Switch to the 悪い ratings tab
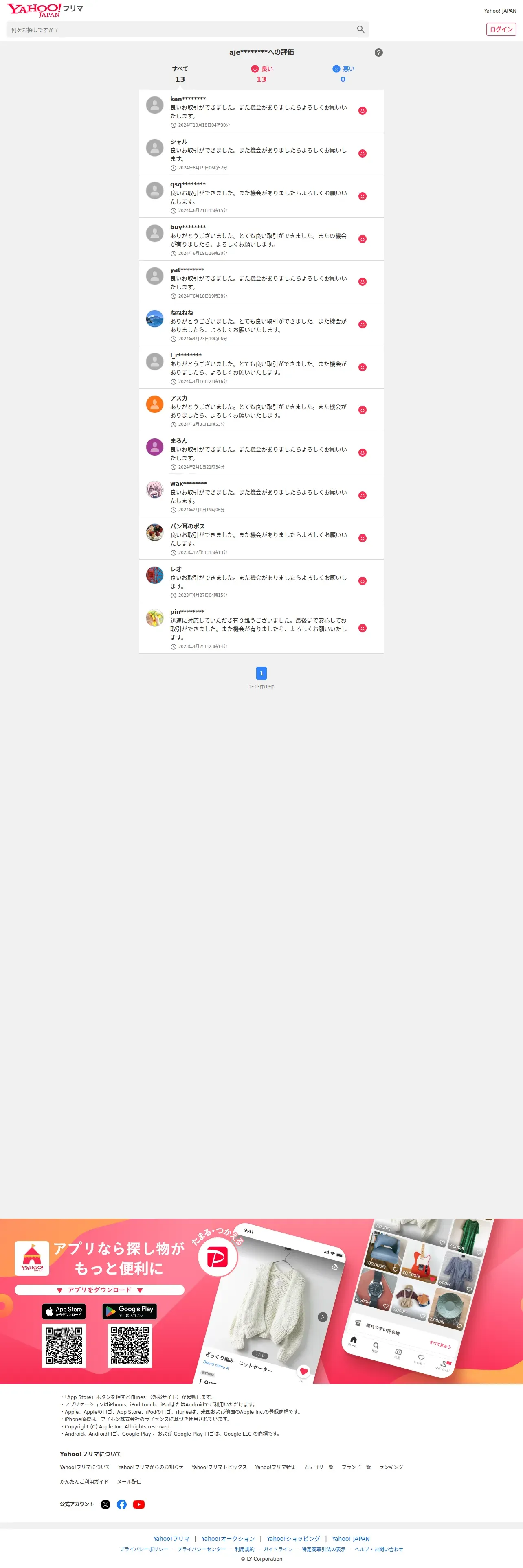This screenshot has height=1568, width=523. tap(343, 74)
